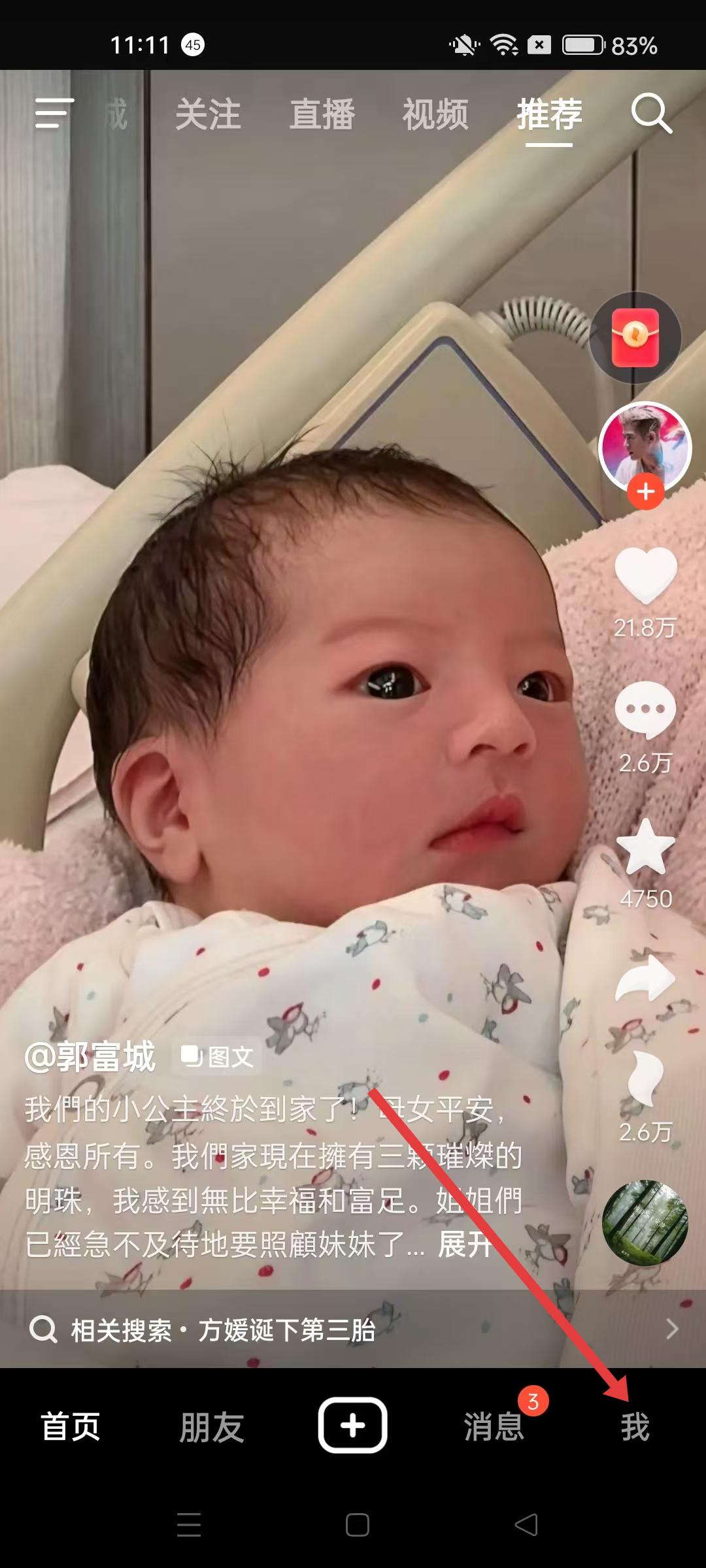Viewport: 706px width, 1568px height.
Task: Expand the caption with 展开
Action: (465, 1245)
